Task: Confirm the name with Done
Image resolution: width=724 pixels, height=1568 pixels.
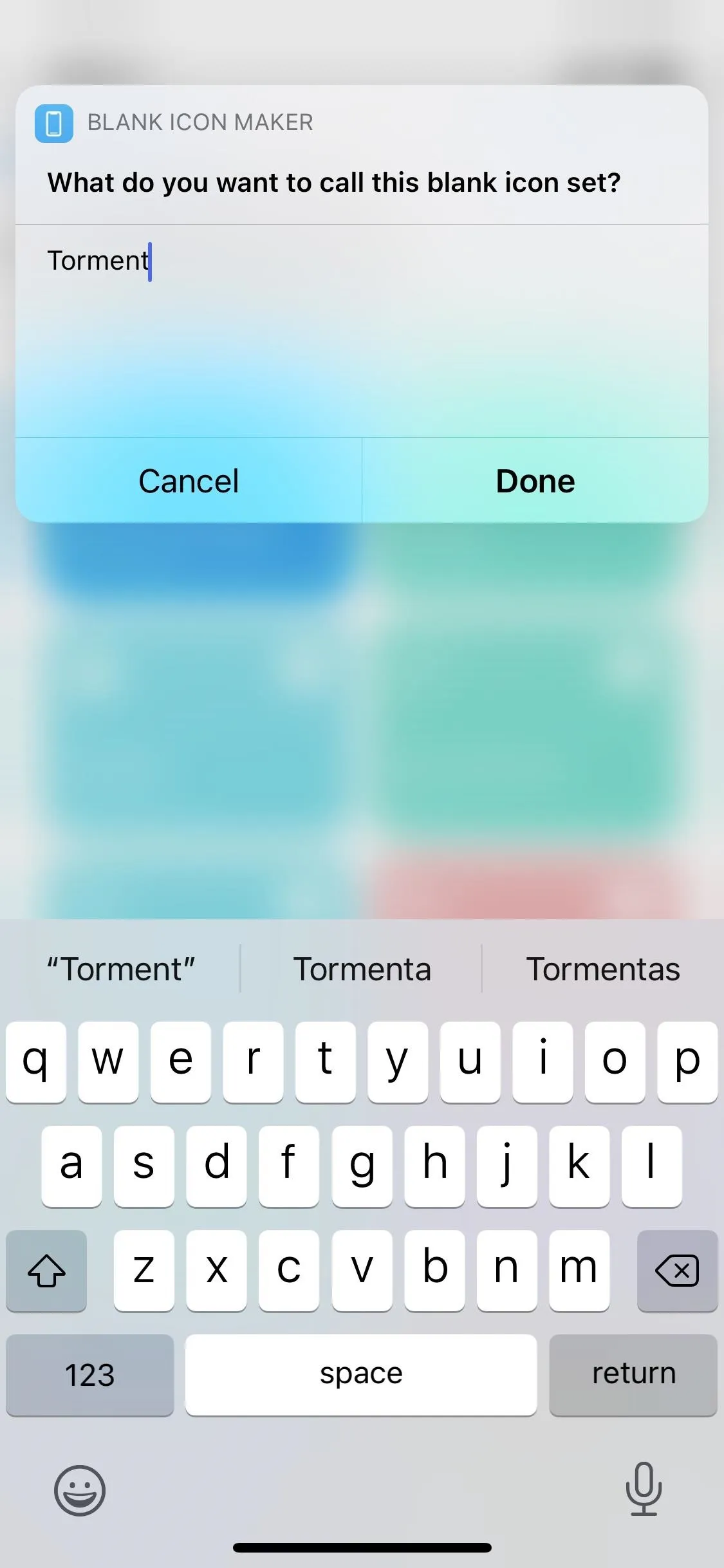Action: pos(535,481)
